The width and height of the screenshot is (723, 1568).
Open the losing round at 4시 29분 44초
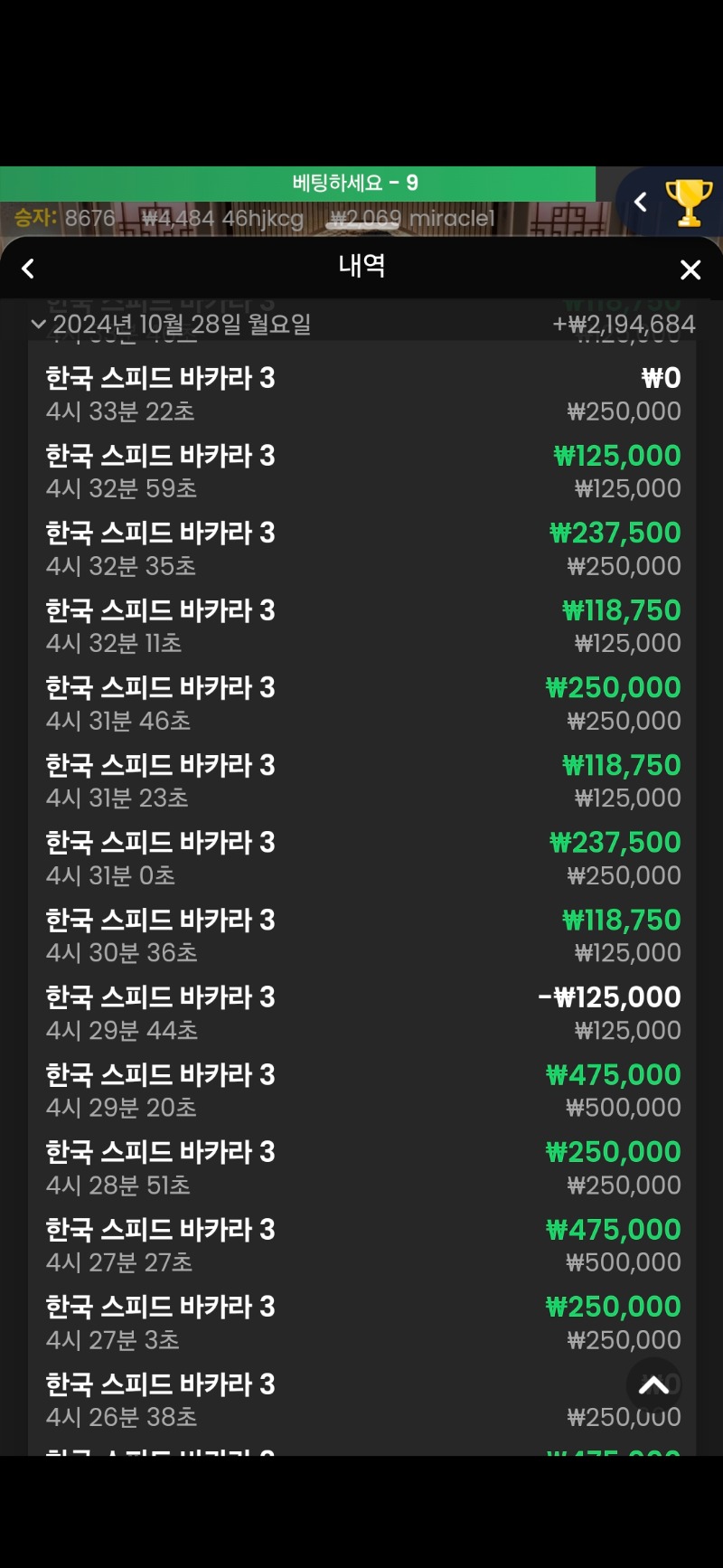(361, 1013)
